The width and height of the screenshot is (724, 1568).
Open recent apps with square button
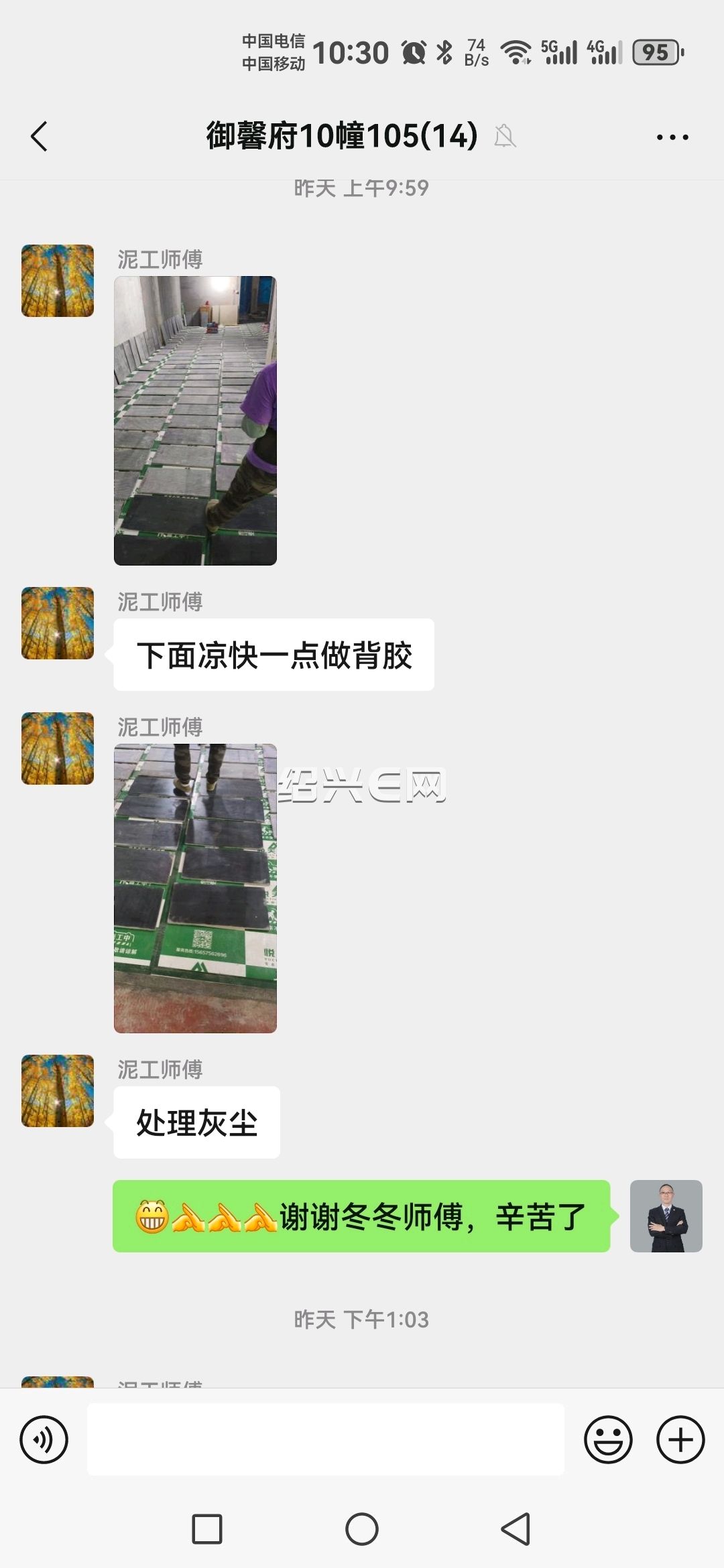point(207,1529)
